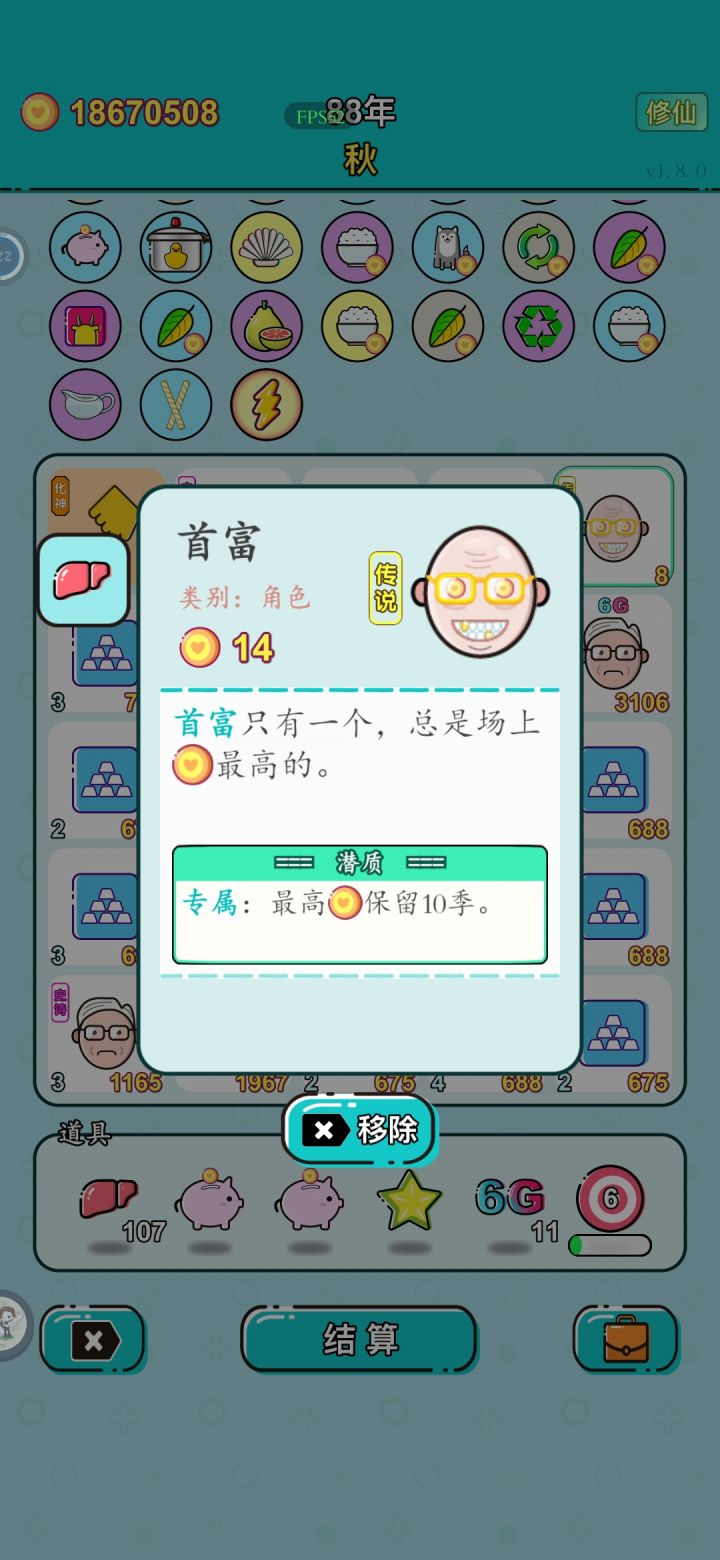The width and height of the screenshot is (720, 1560).
Task: Select the gravy boat icon
Action: click(x=85, y=404)
